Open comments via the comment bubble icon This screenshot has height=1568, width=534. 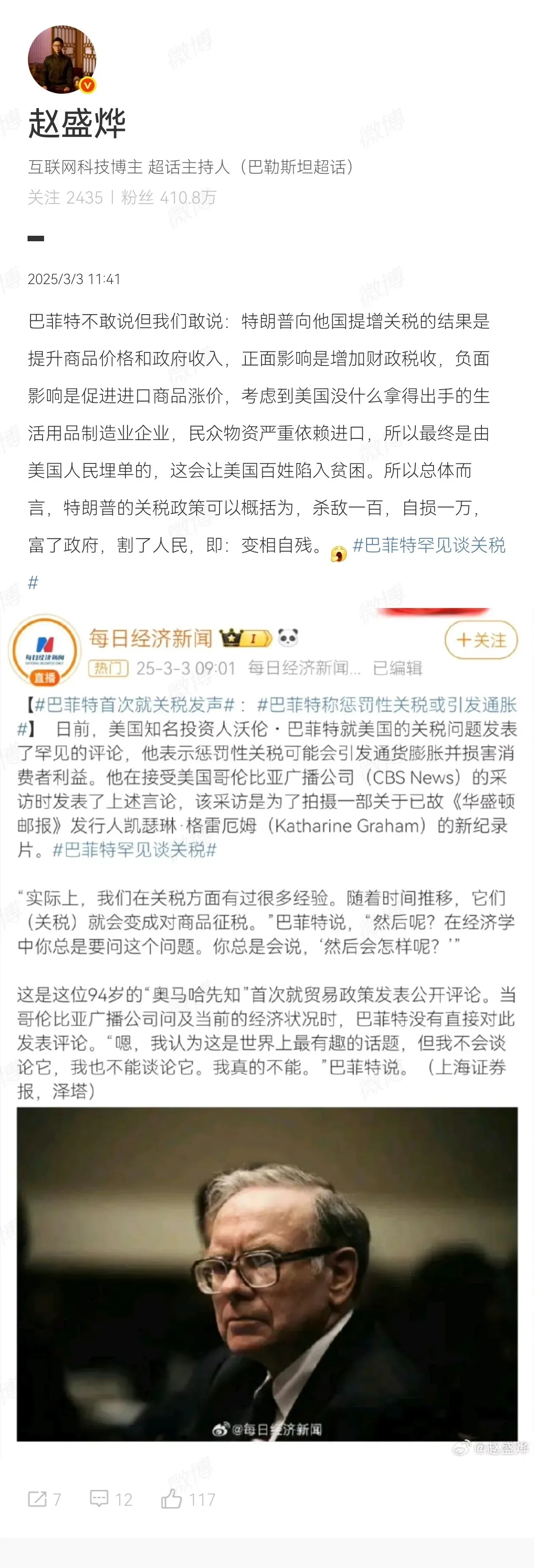(98, 1498)
